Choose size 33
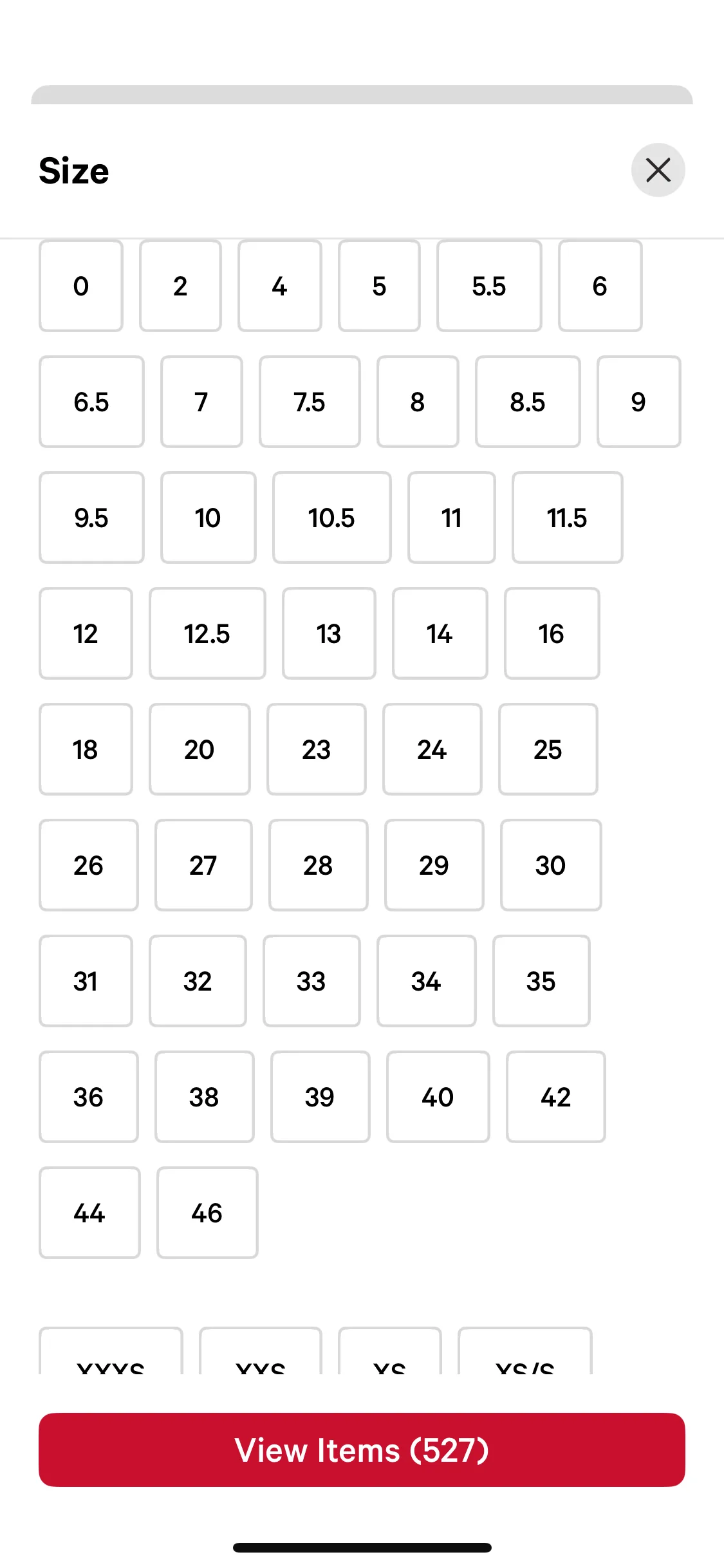This screenshot has width=724, height=1568. [311, 981]
